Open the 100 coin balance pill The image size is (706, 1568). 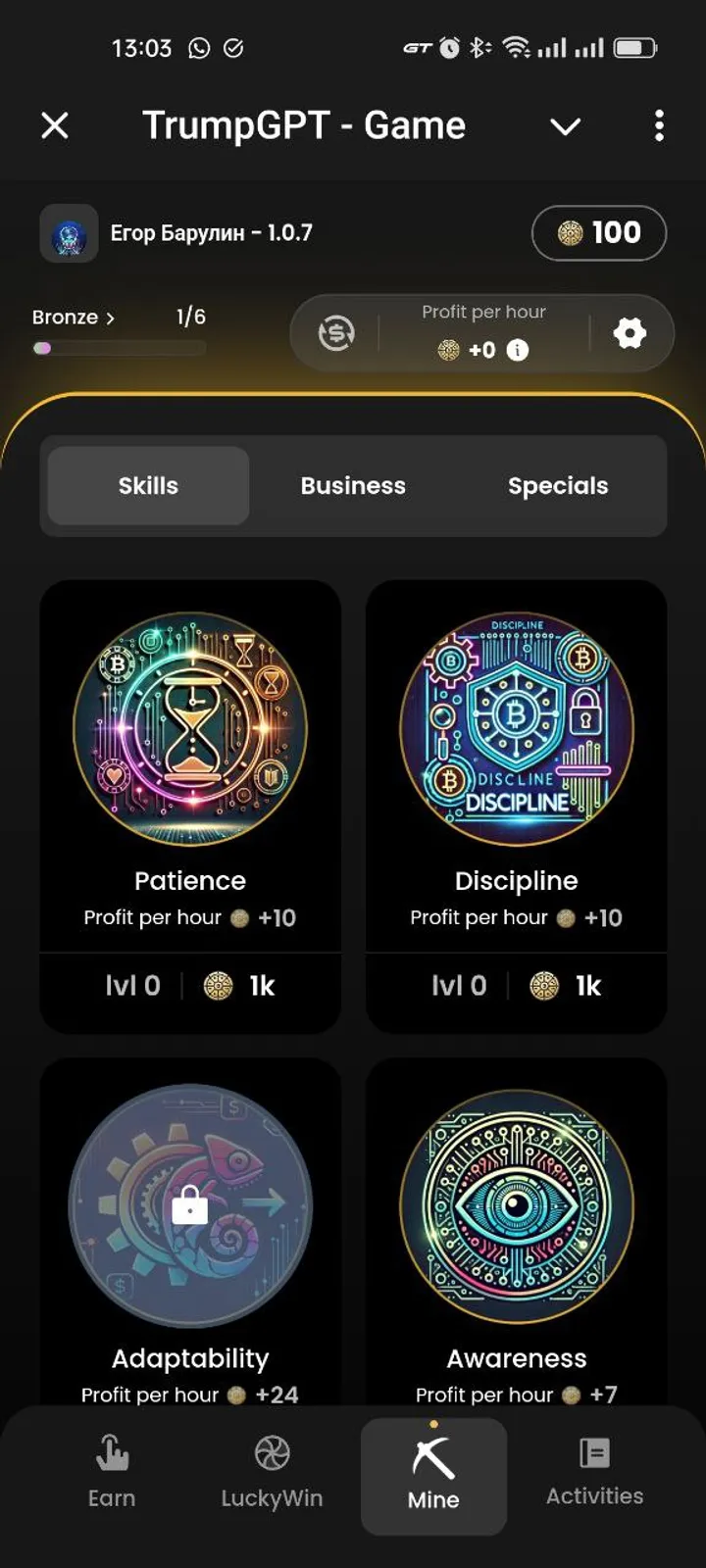599,233
